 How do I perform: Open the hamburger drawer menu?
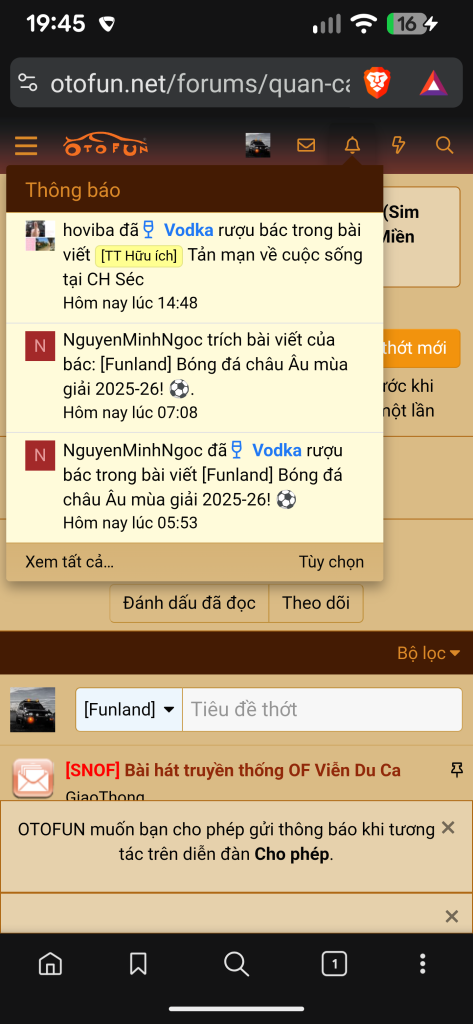tap(26, 145)
